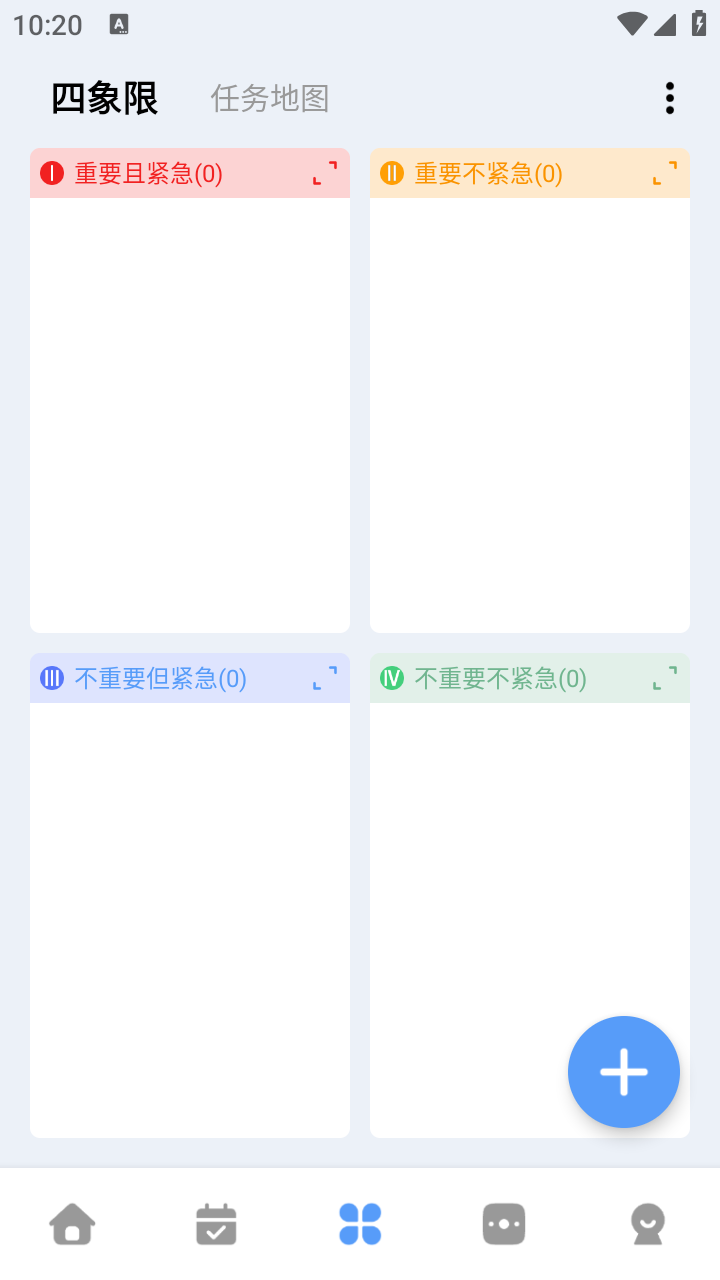Open the focus timer icon in bottom navigation

504,1222
